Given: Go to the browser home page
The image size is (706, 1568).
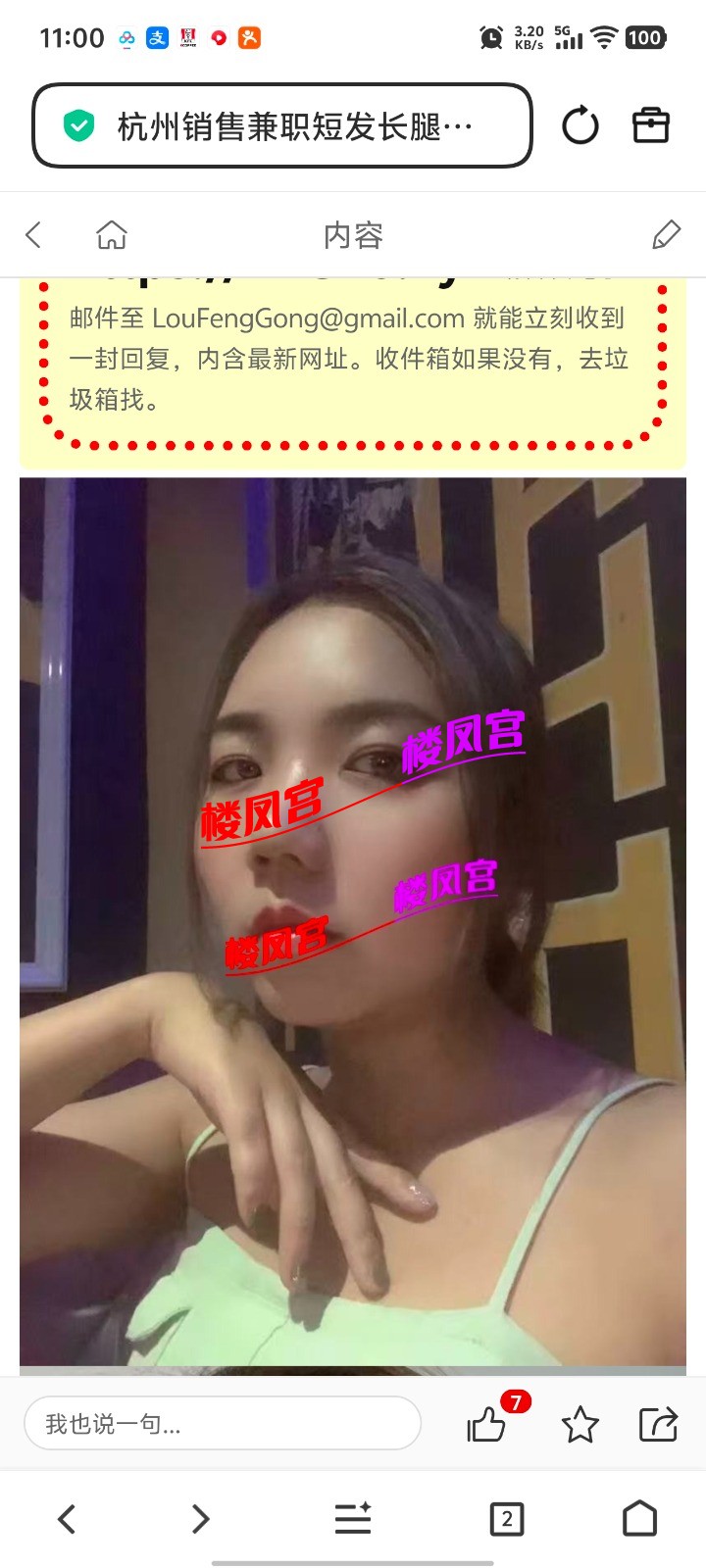Looking at the screenshot, I should coord(639,1519).
